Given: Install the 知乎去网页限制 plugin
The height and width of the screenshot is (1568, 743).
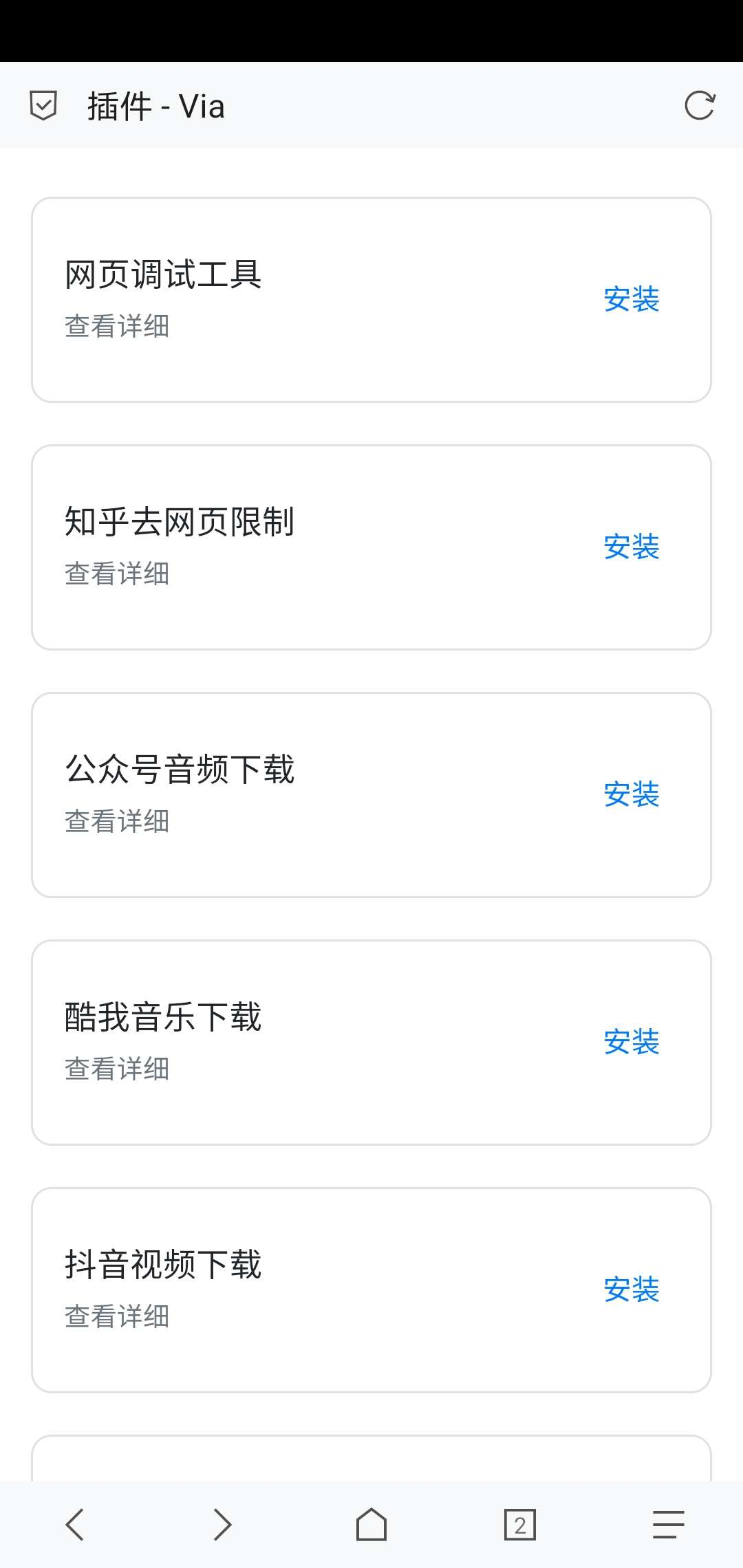Looking at the screenshot, I should [x=632, y=547].
